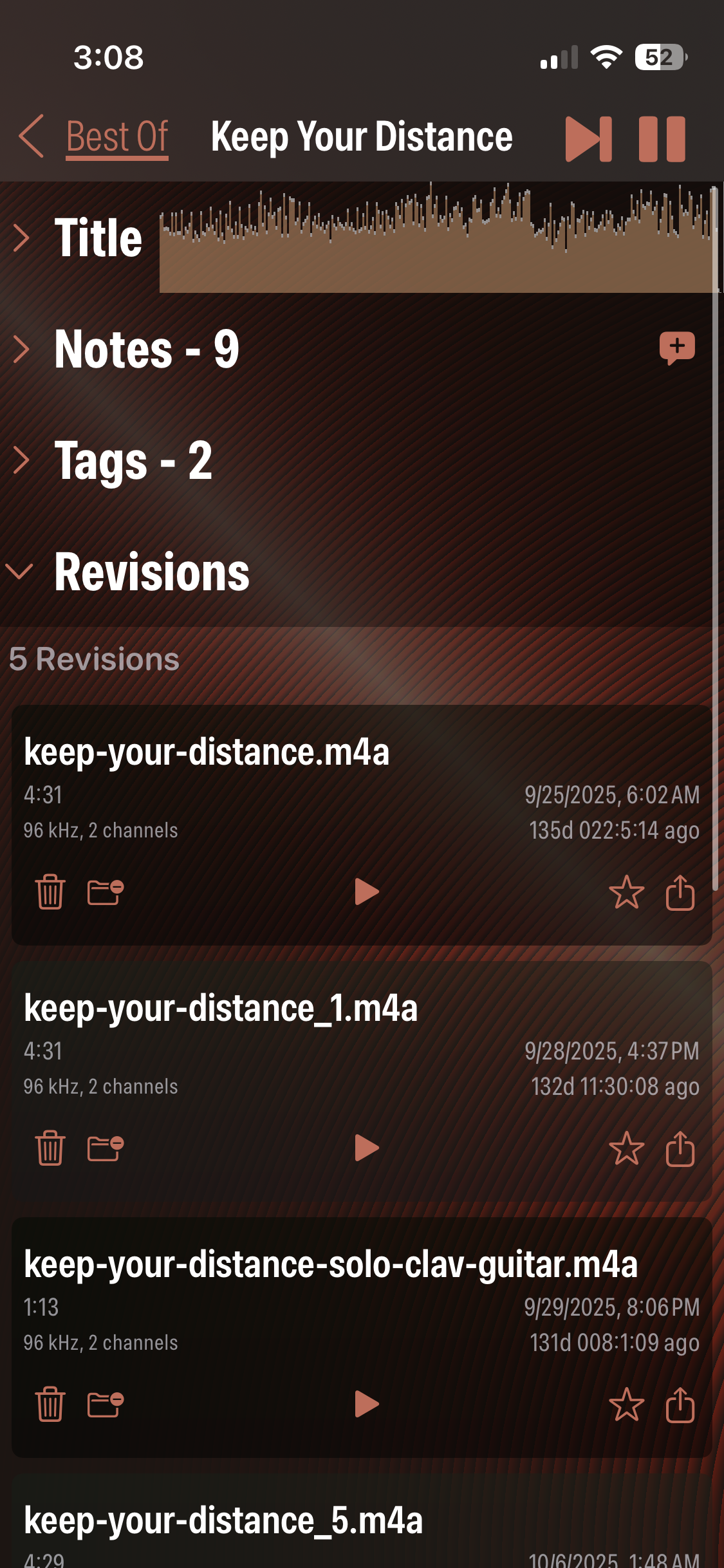
Task: Expand the Notes section
Action: [22, 349]
